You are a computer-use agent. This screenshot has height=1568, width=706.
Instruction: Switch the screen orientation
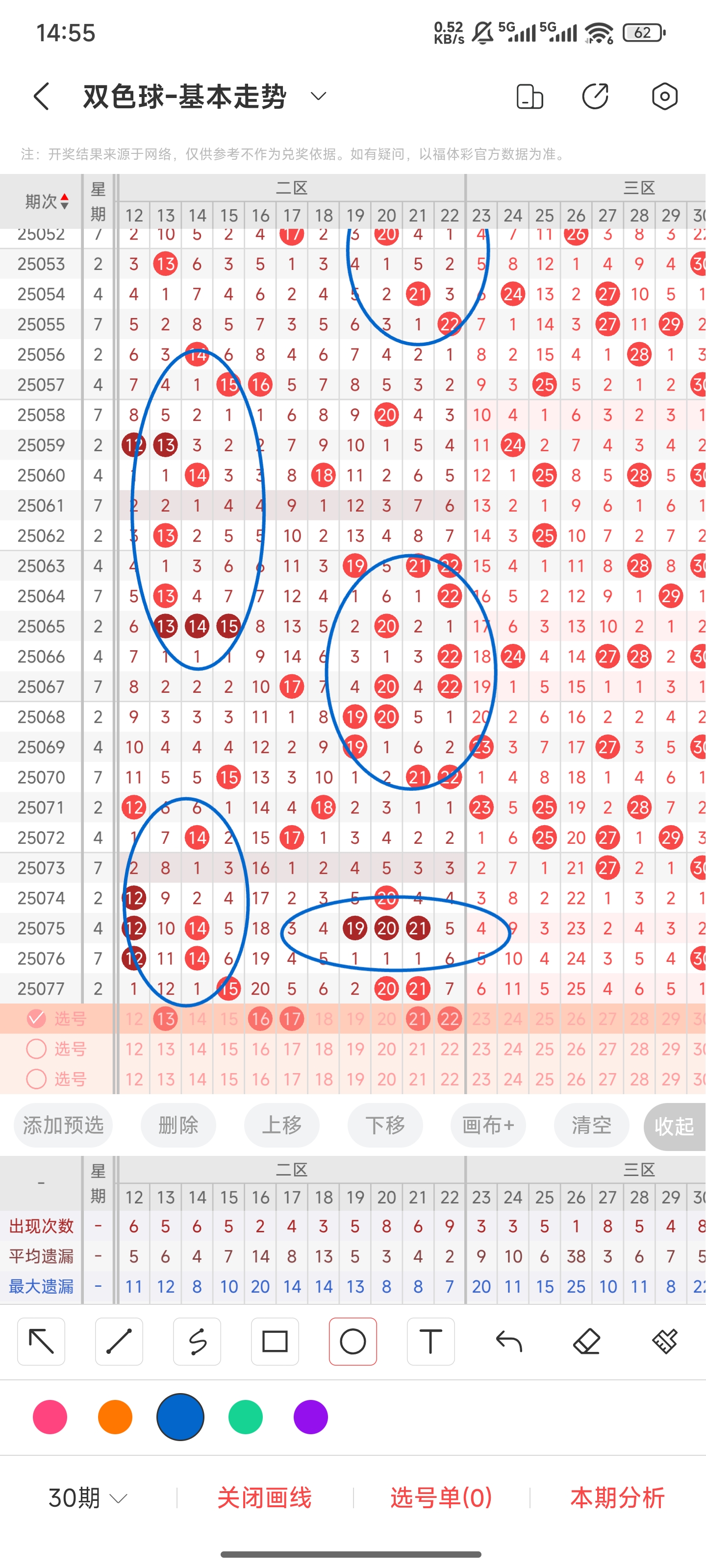click(x=529, y=96)
